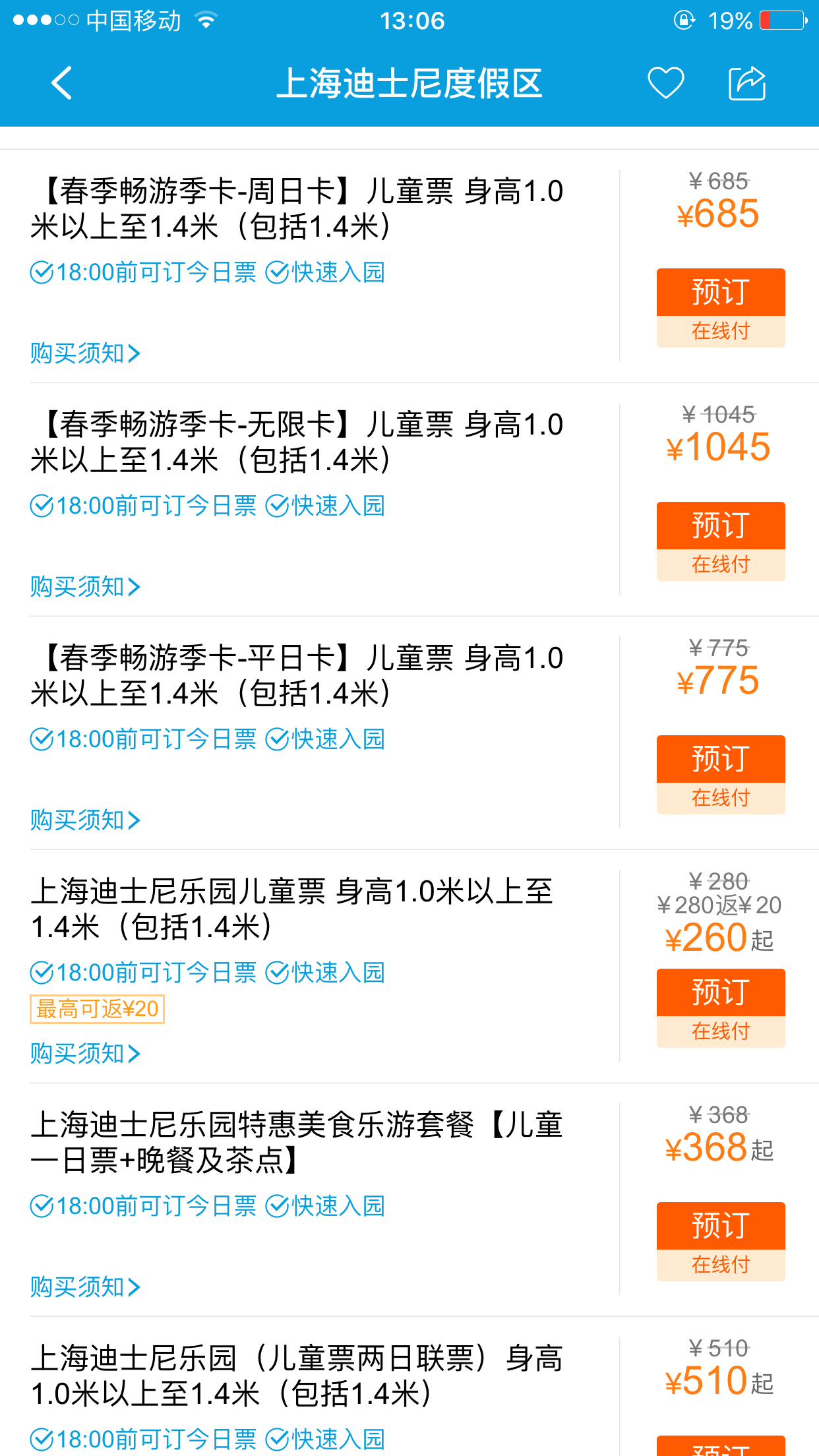Screen dimensions: 819x1456
Task: Book the ¥260 Disney park children's ticket
Action: point(721,1008)
